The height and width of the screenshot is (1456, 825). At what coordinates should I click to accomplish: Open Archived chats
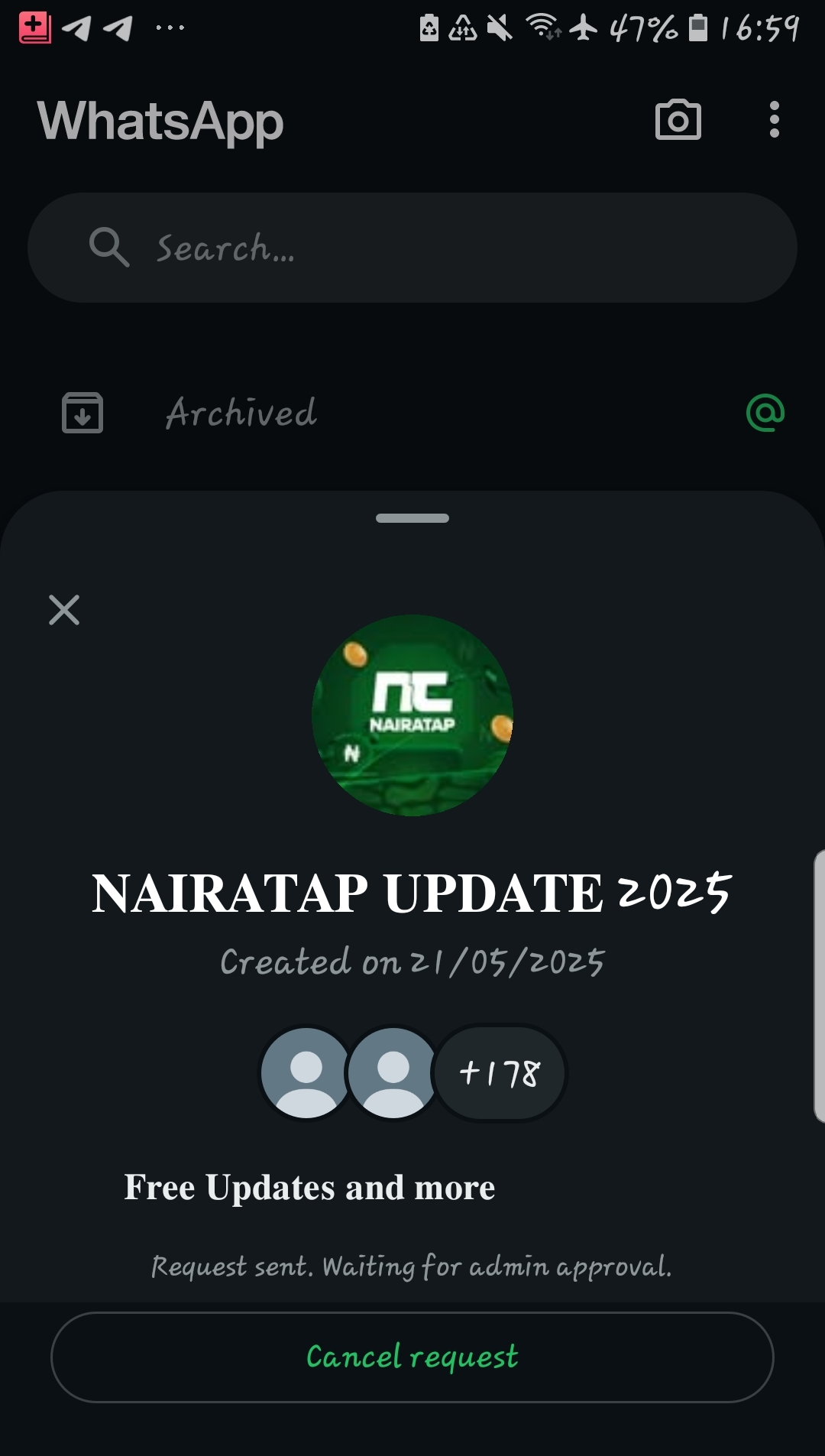click(241, 413)
